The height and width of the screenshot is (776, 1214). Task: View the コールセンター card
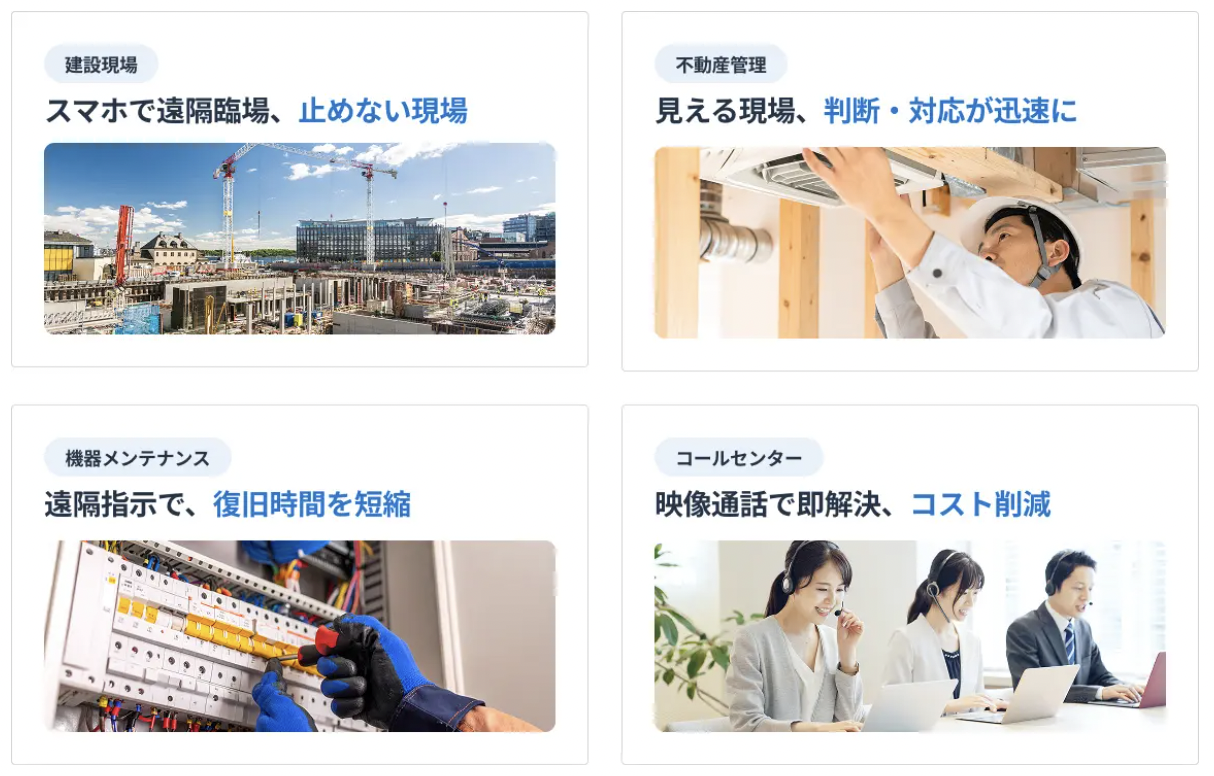point(909,585)
